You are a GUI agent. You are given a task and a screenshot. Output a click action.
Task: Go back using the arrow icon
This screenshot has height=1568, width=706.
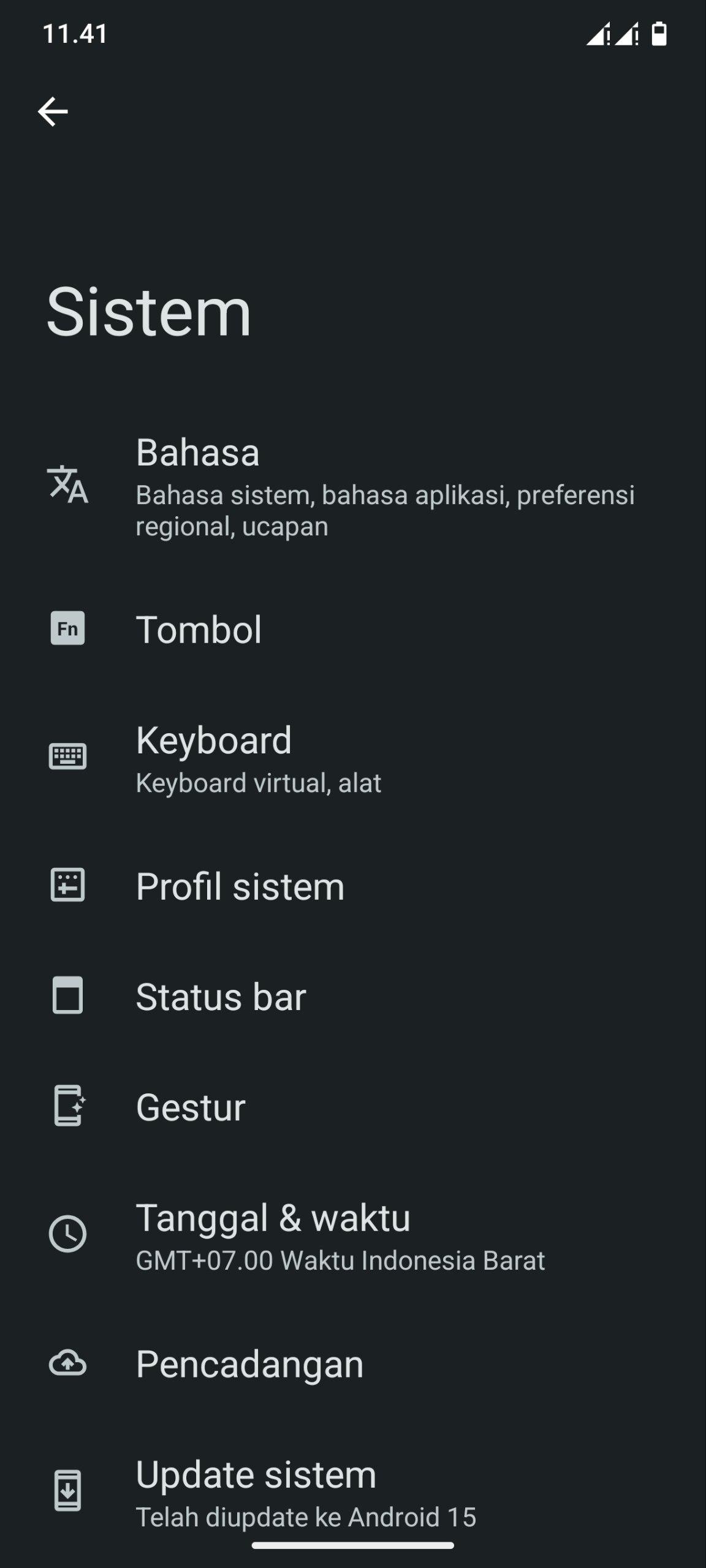(53, 112)
